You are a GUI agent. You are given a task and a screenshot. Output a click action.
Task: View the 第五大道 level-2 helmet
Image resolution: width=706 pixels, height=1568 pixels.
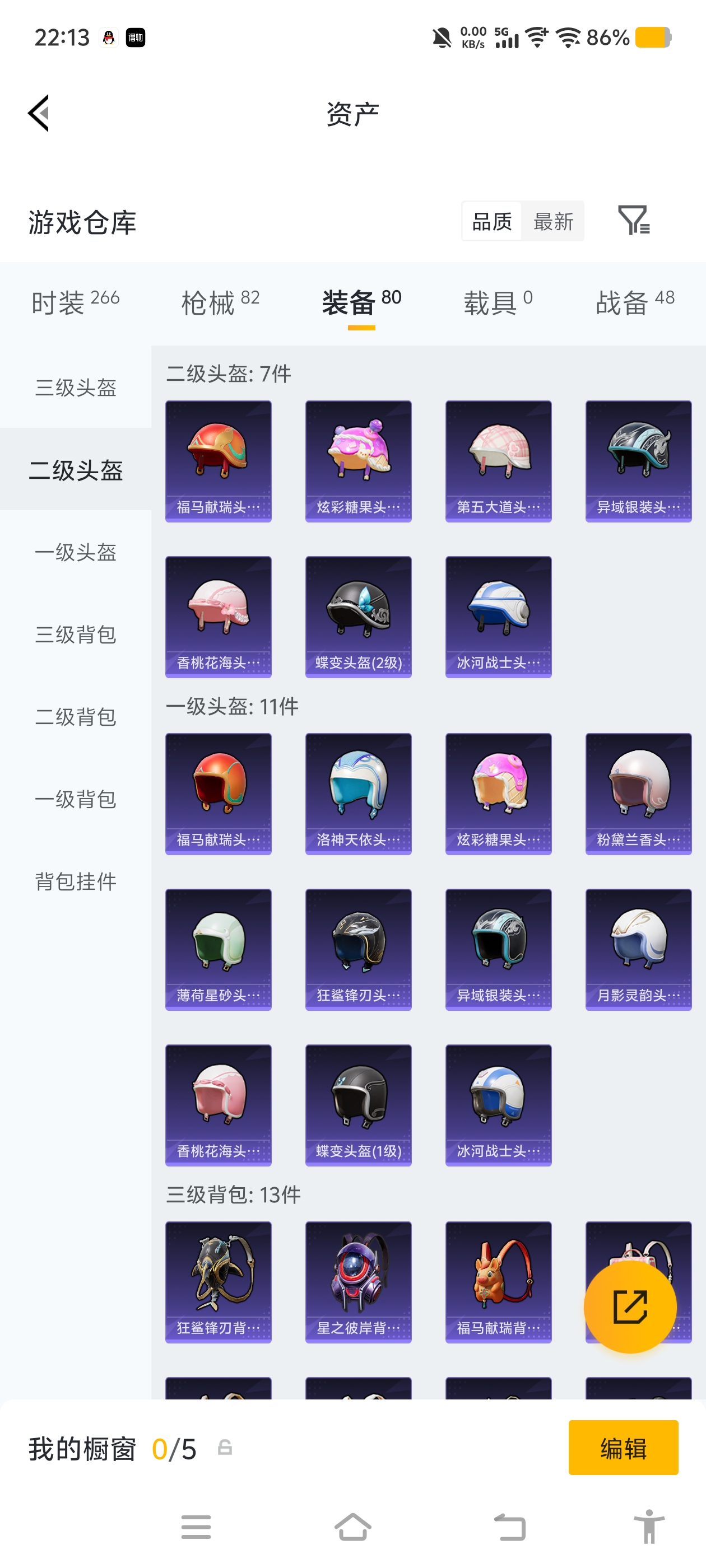(x=498, y=461)
